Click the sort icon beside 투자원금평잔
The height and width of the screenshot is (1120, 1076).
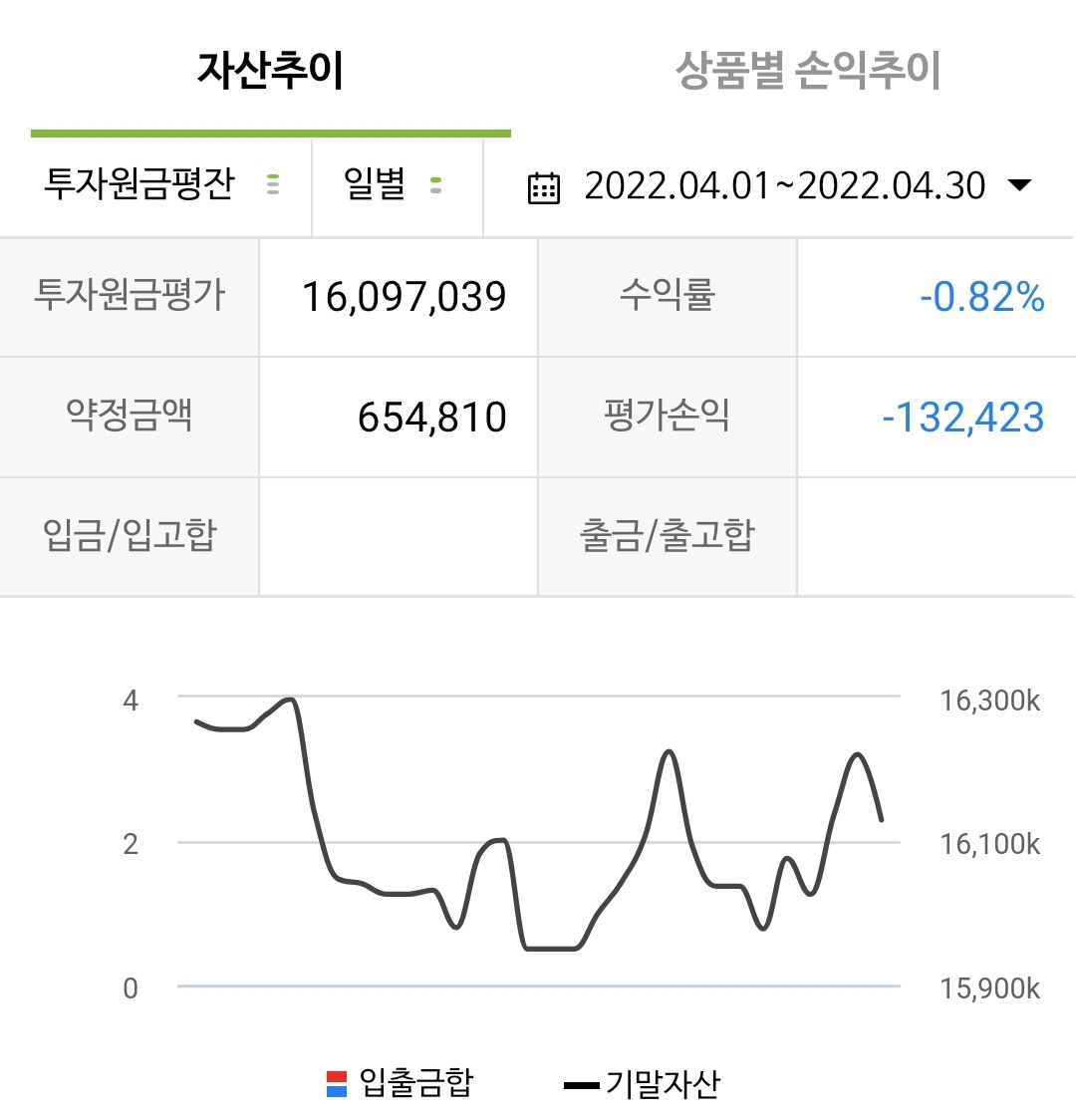[271, 185]
